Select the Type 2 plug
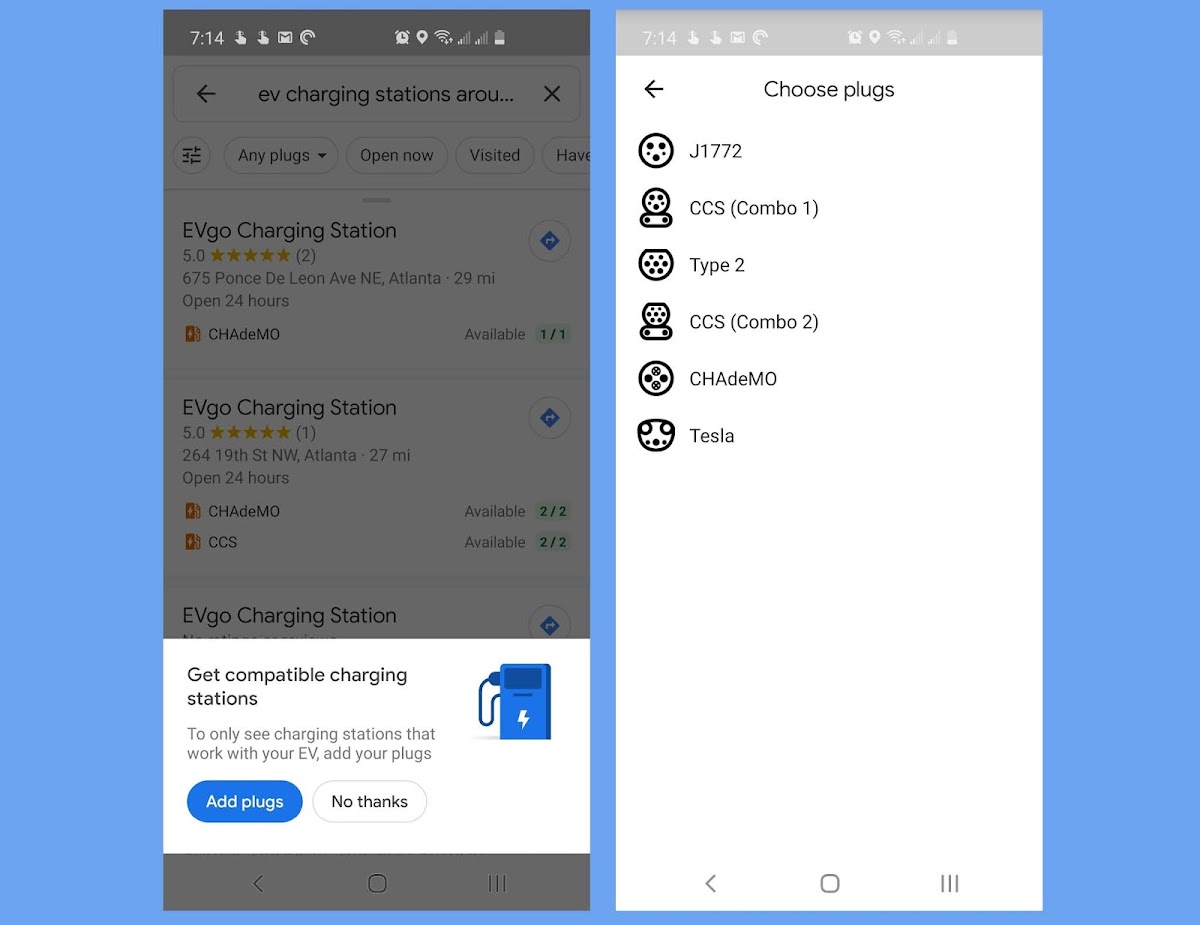The height and width of the screenshot is (925, 1200). pos(829,265)
